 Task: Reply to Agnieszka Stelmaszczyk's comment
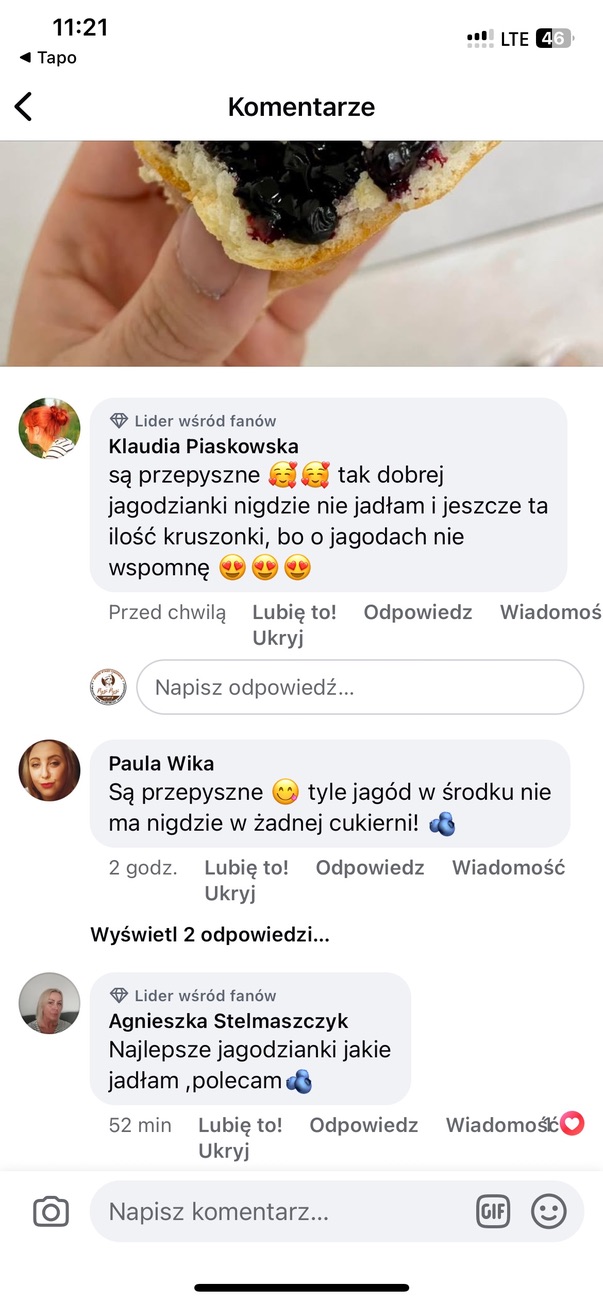[x=363, y=1125]
